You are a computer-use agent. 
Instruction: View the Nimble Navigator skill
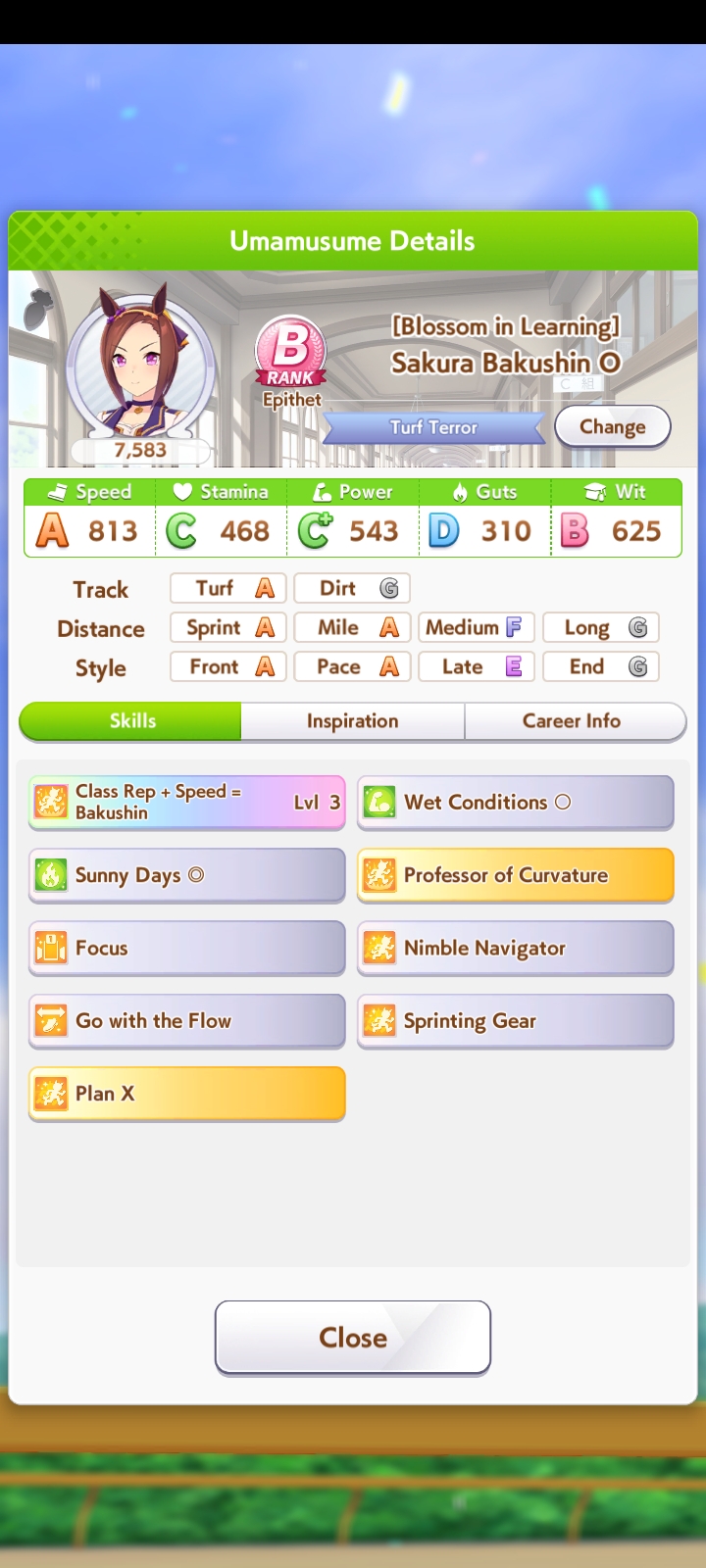[516, 948]
